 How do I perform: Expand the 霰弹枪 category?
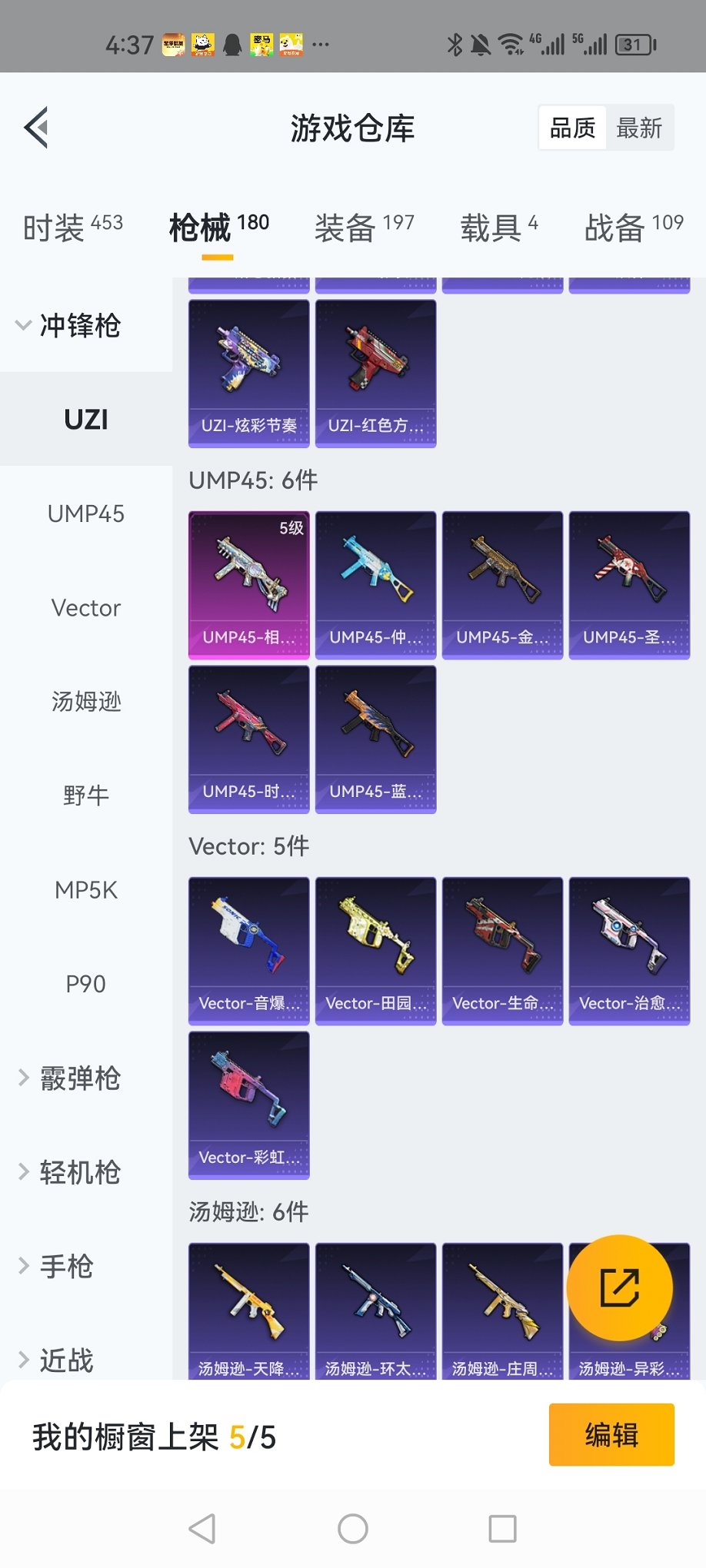click(69, 1078)
